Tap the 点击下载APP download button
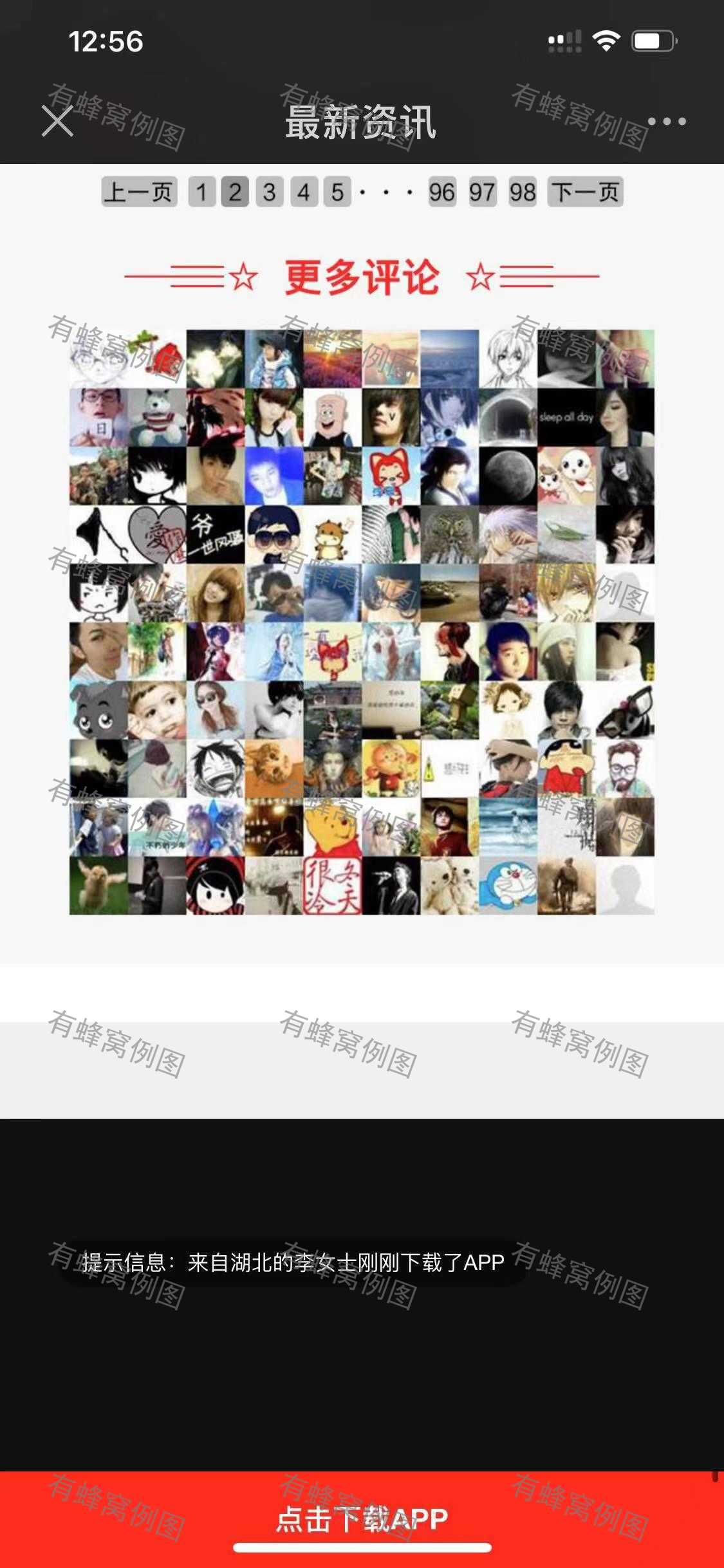This screenshot has height=1568, width=724. (x=362, y=1519)
